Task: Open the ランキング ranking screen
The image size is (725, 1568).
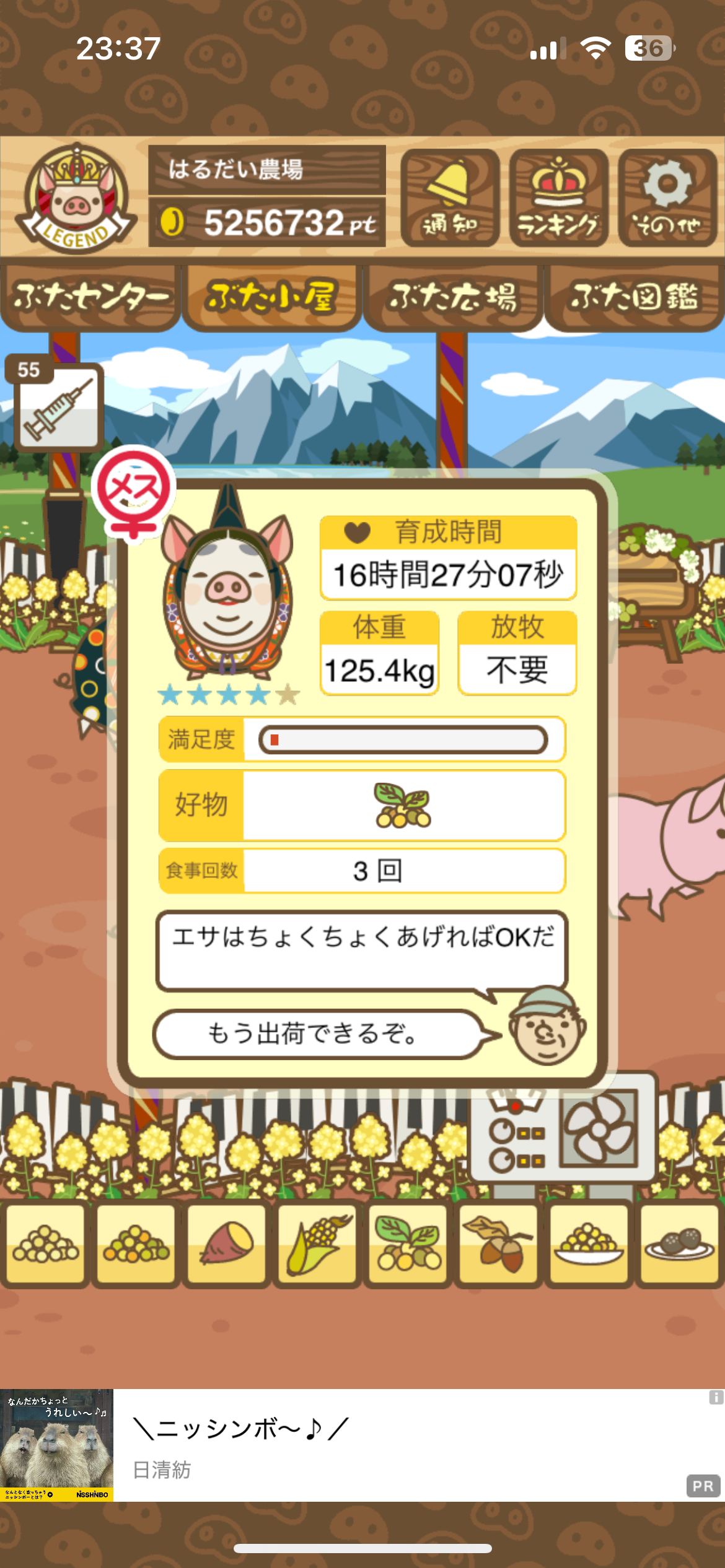Action: click(558, 198)
